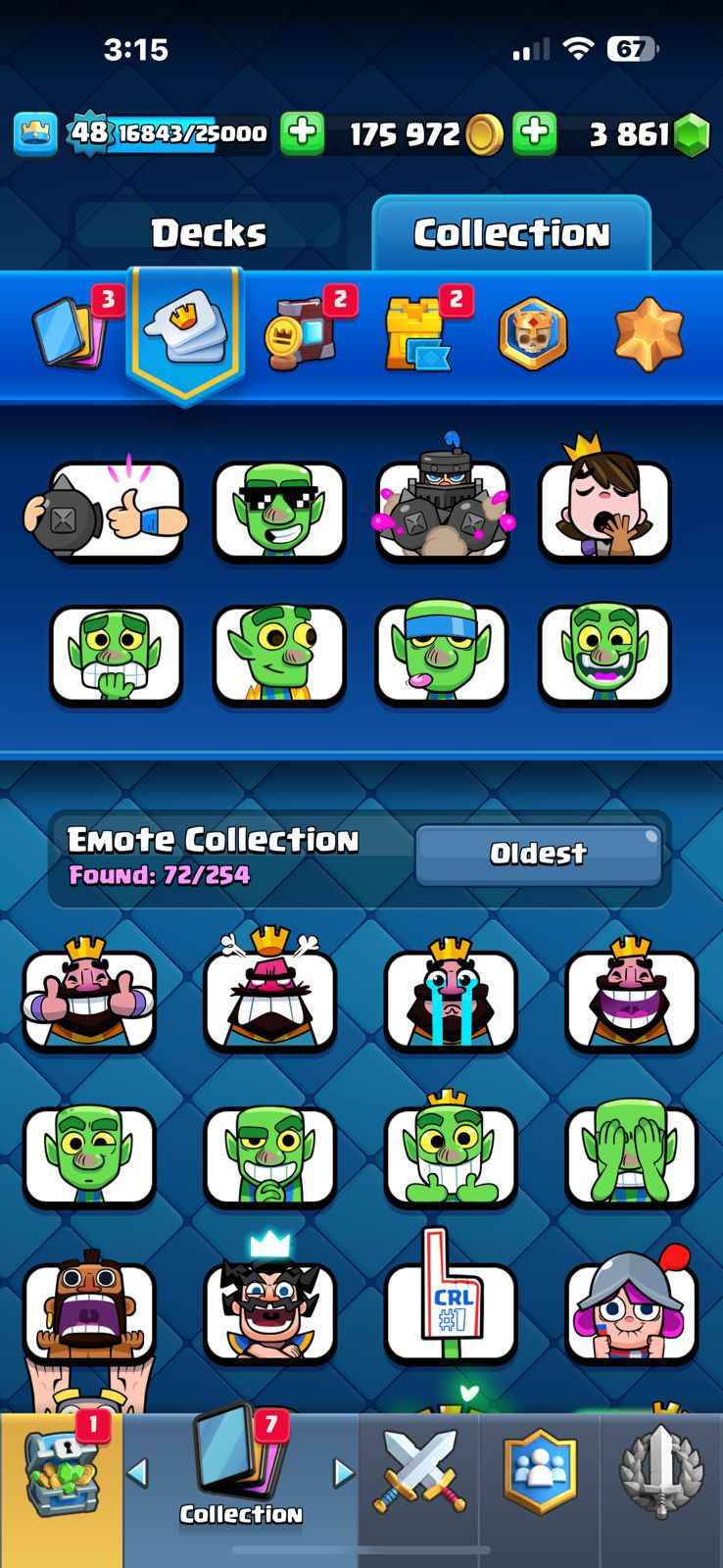This screenshot has height=1568, width=723.
Task: Switch to the Decks tab
Action: coord(208,233)
